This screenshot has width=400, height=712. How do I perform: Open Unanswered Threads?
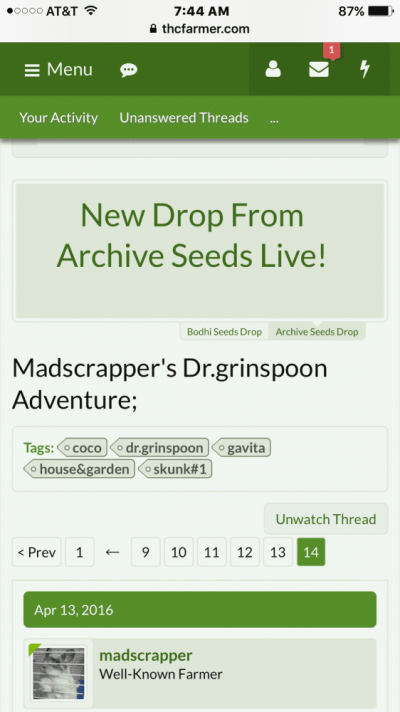184,118
